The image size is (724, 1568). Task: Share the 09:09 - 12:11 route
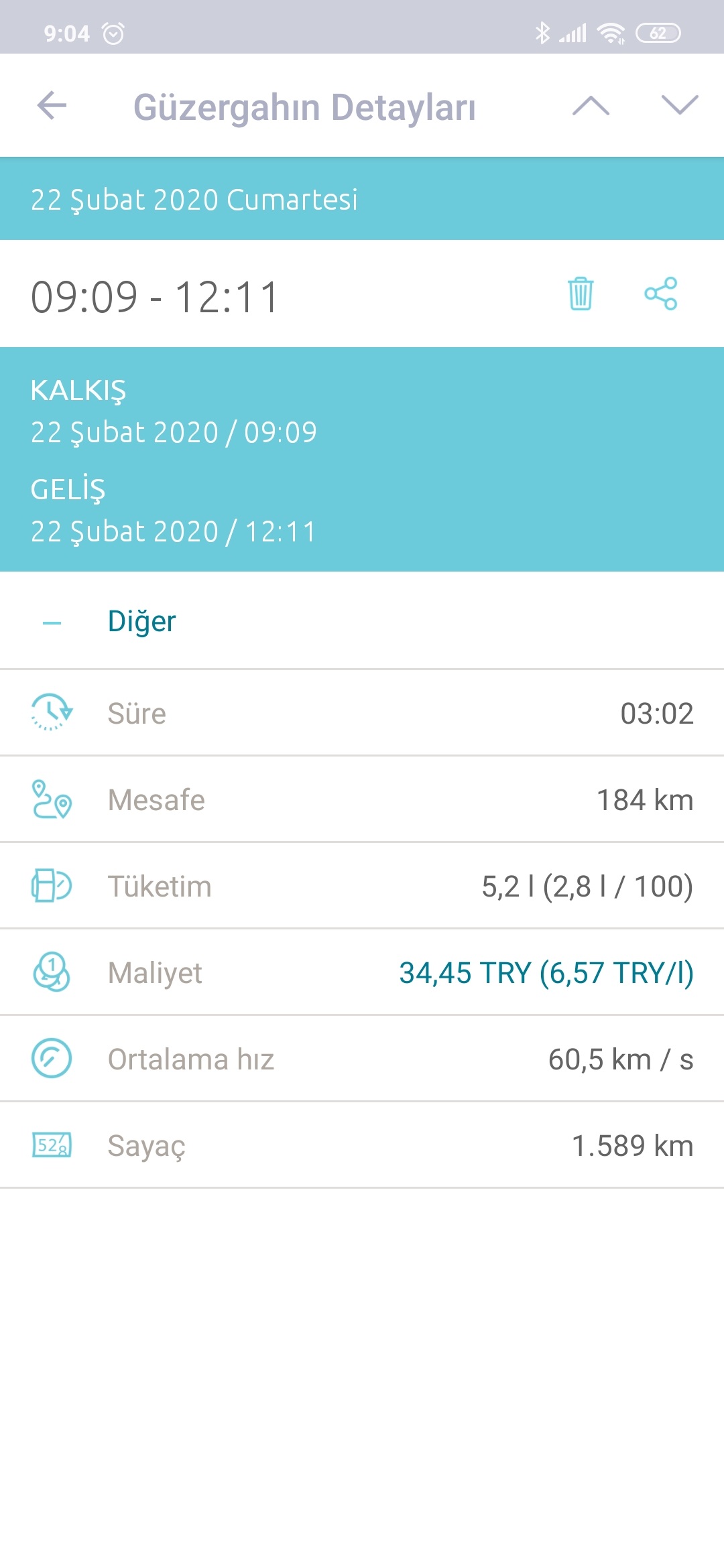[x=661, y=294]
